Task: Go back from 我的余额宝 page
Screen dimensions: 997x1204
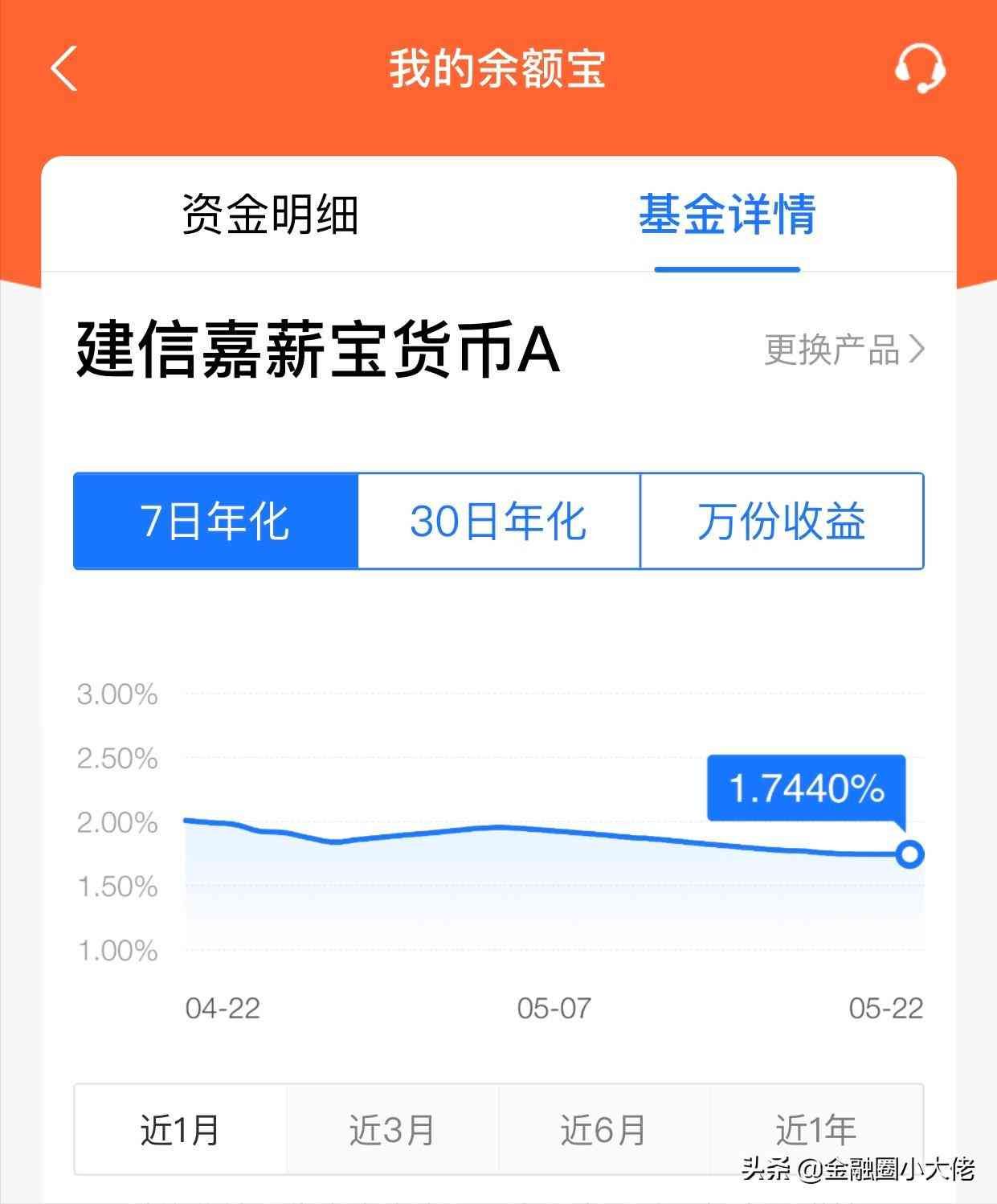Action: tap(64, 68)
